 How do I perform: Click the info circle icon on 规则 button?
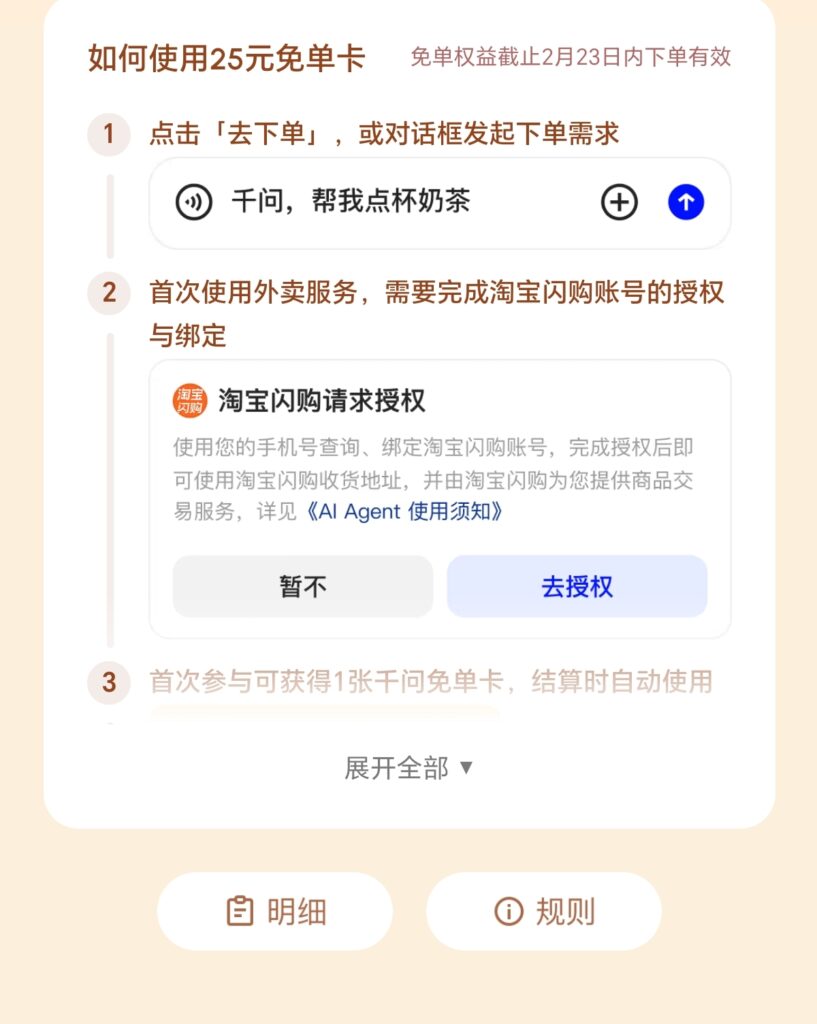[509, 910]
